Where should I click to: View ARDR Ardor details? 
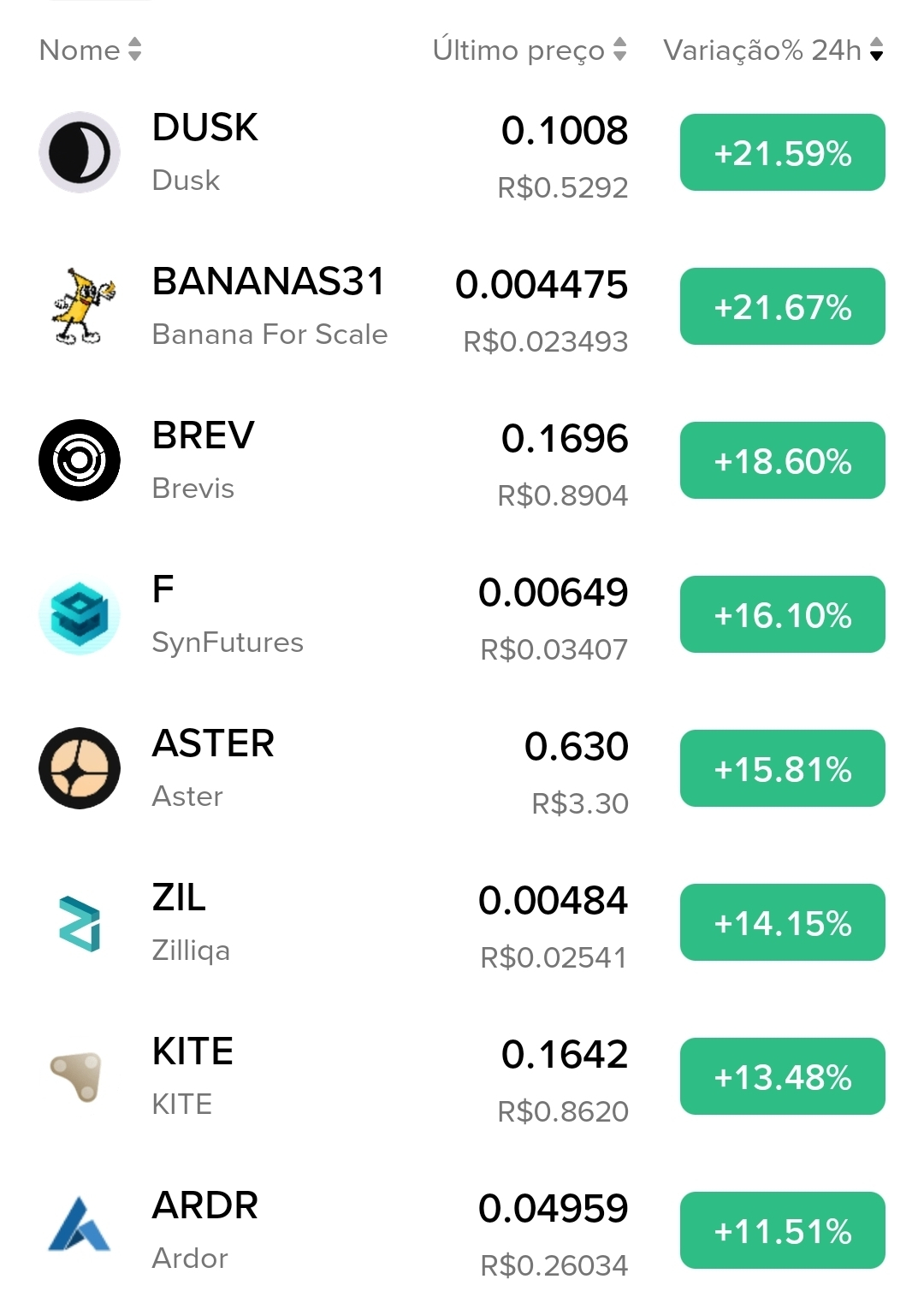pyautogui.click(x=205, y=1230)
